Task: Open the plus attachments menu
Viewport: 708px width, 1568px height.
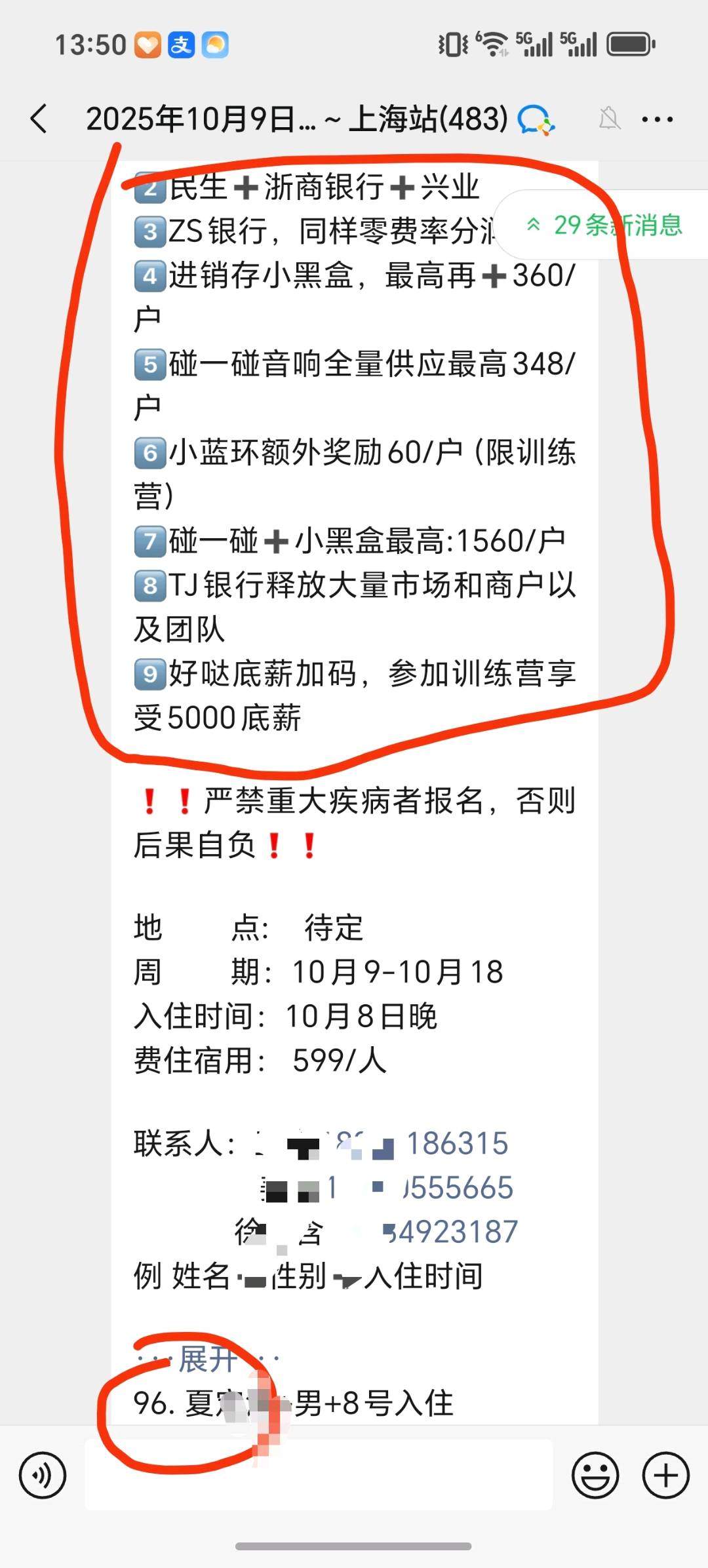Action: (x=665, y=1475)
